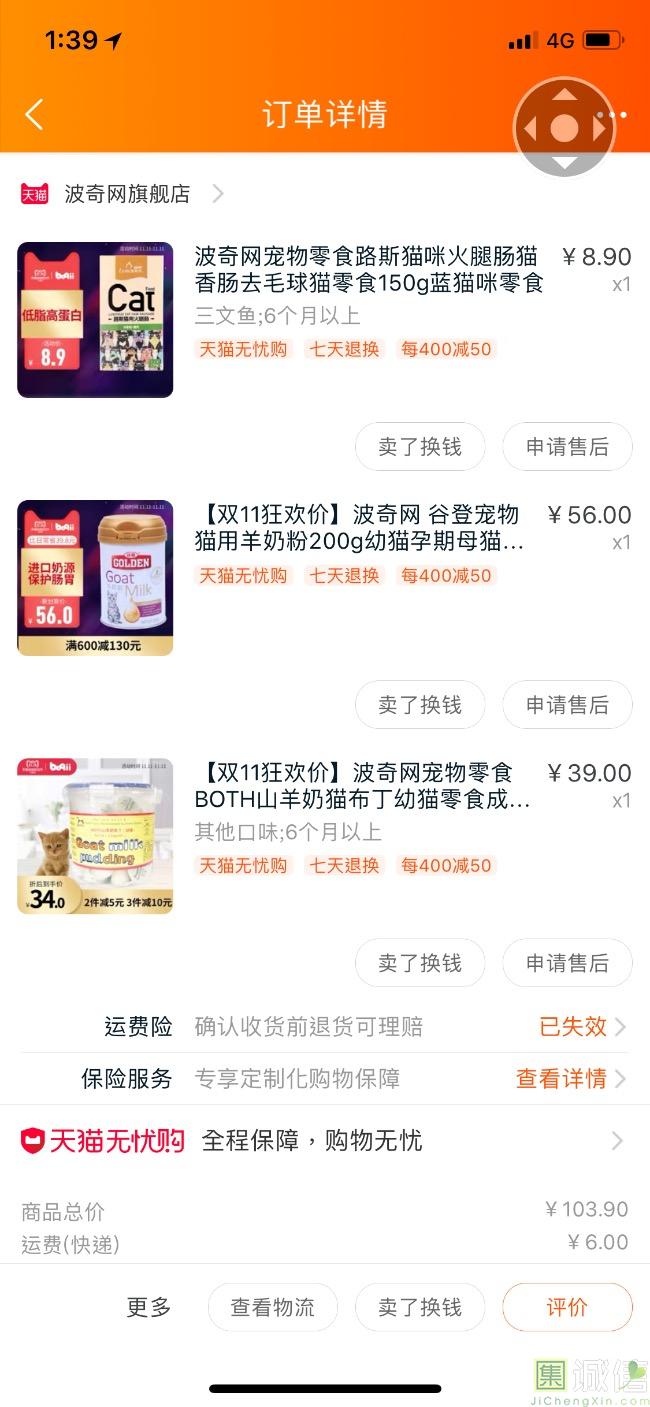650x1407 pixels.
Task: Tap 卖了换钱 for the 火腿肠 item
Action: tap(420, 447)
